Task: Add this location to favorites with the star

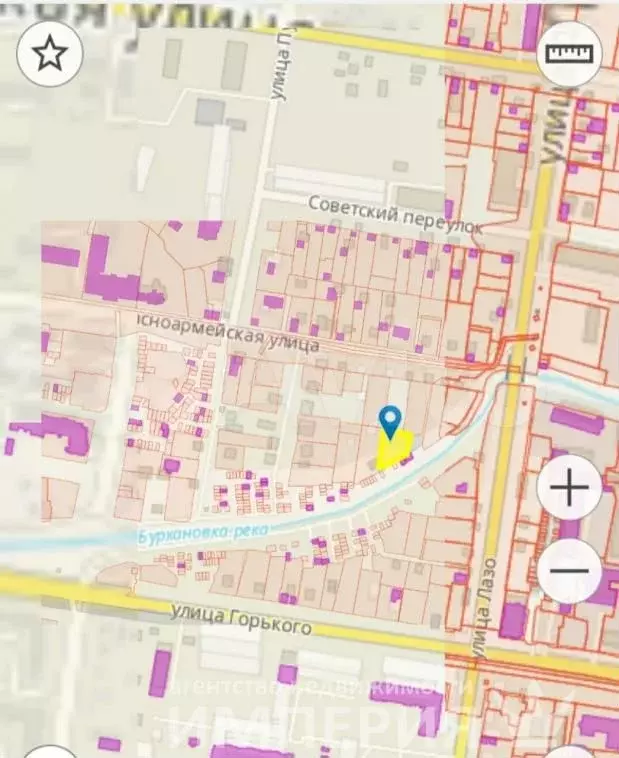Action: 48,54
